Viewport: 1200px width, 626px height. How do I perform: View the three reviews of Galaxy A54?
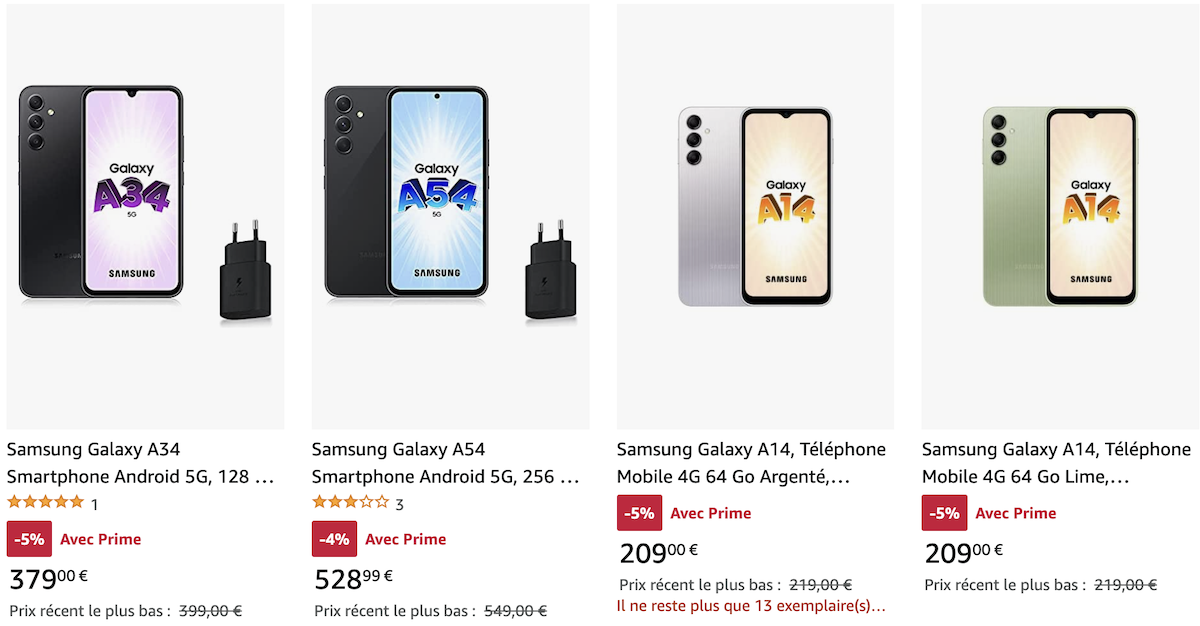[x=399, y=504]
